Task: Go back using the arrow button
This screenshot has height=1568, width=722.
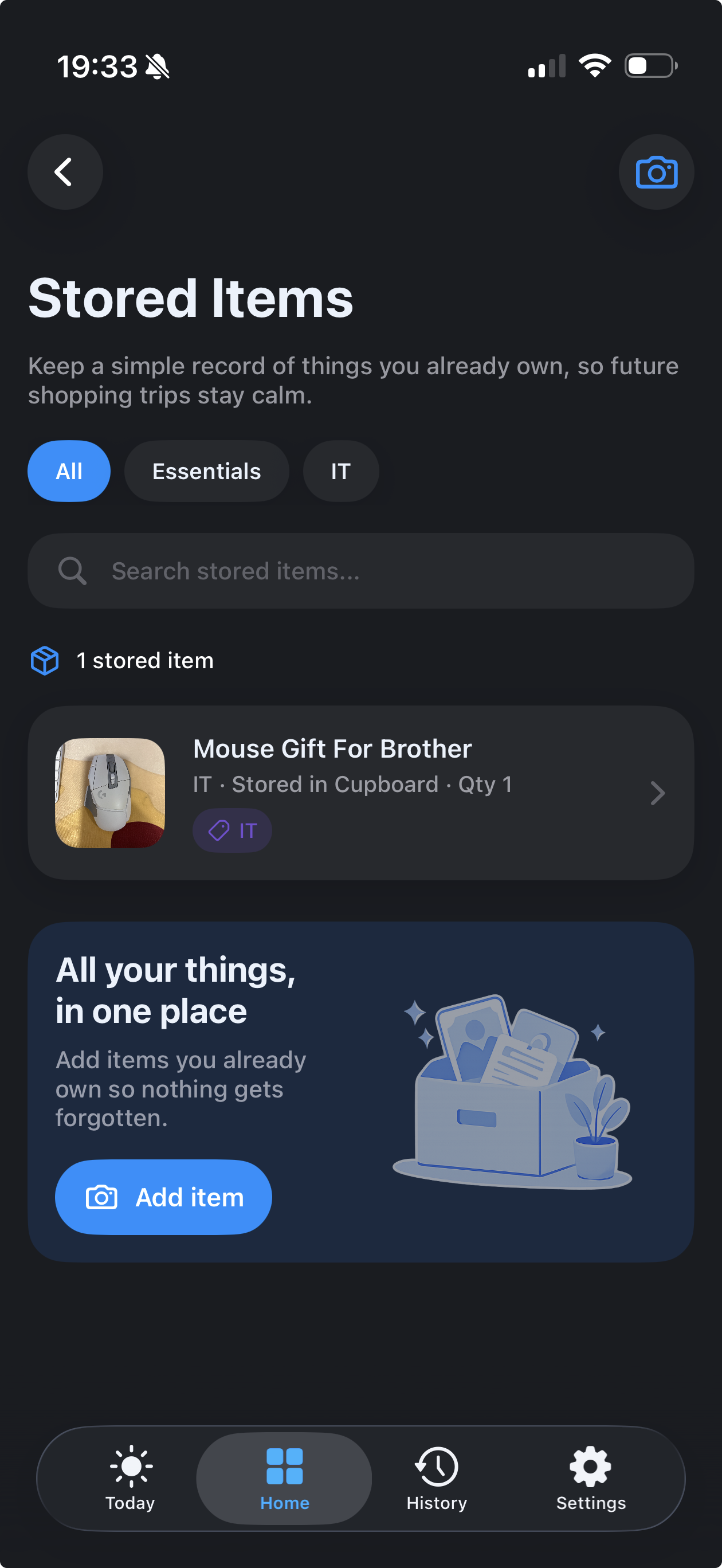Action: tap(65, 173)
